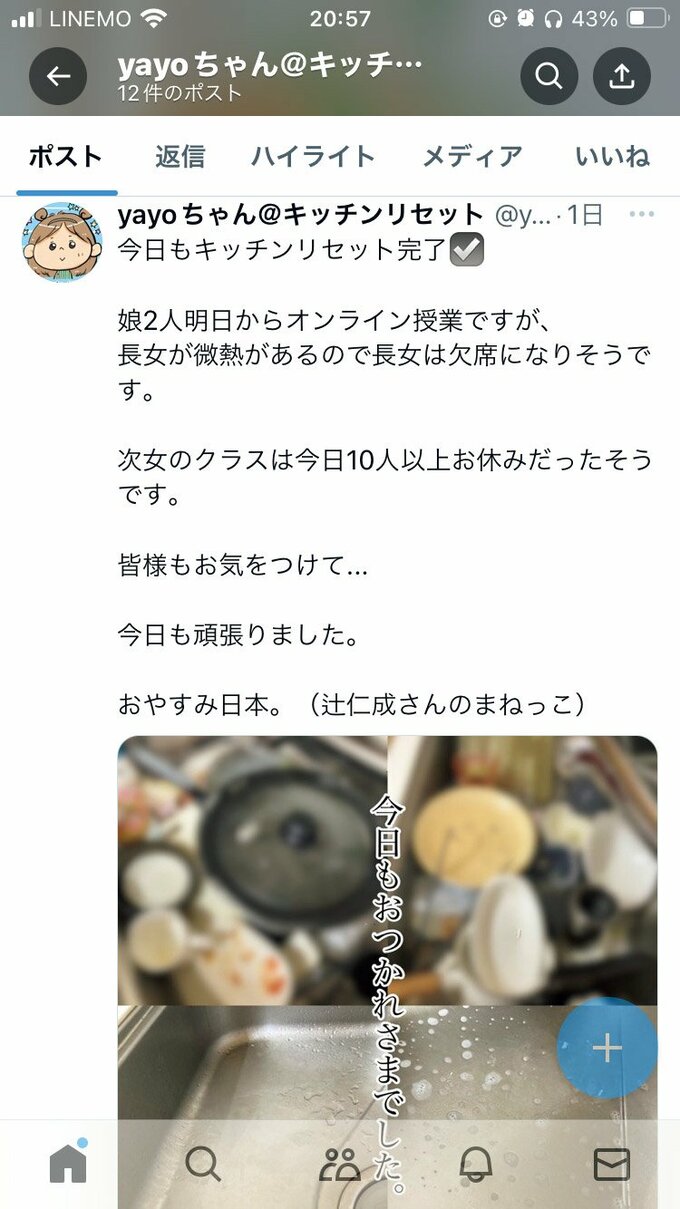Open the notifications bell
The width and height of the screenshot is (680, 1209).
coord(476,1163)
